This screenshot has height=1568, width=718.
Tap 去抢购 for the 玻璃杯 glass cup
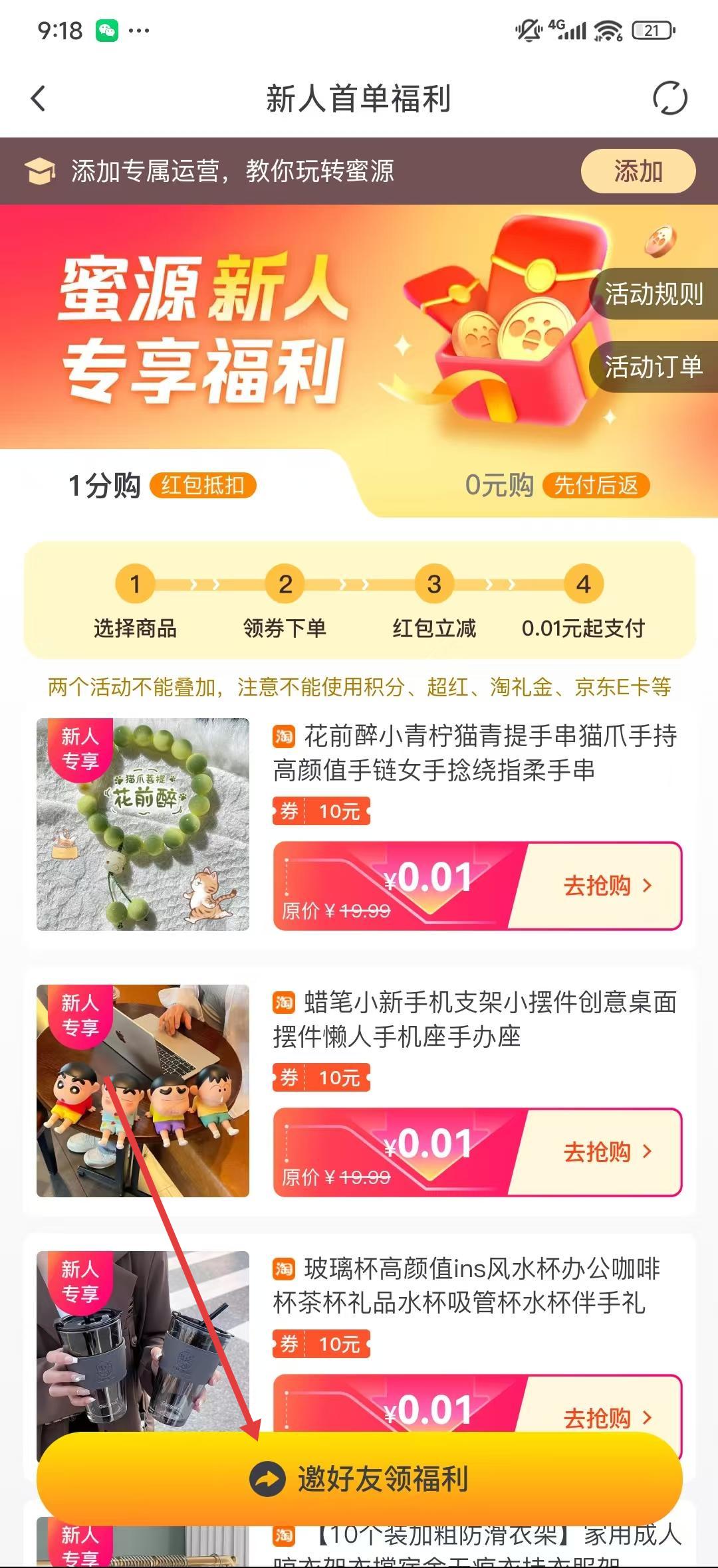pyautogui.click(x=605, y=1415)
